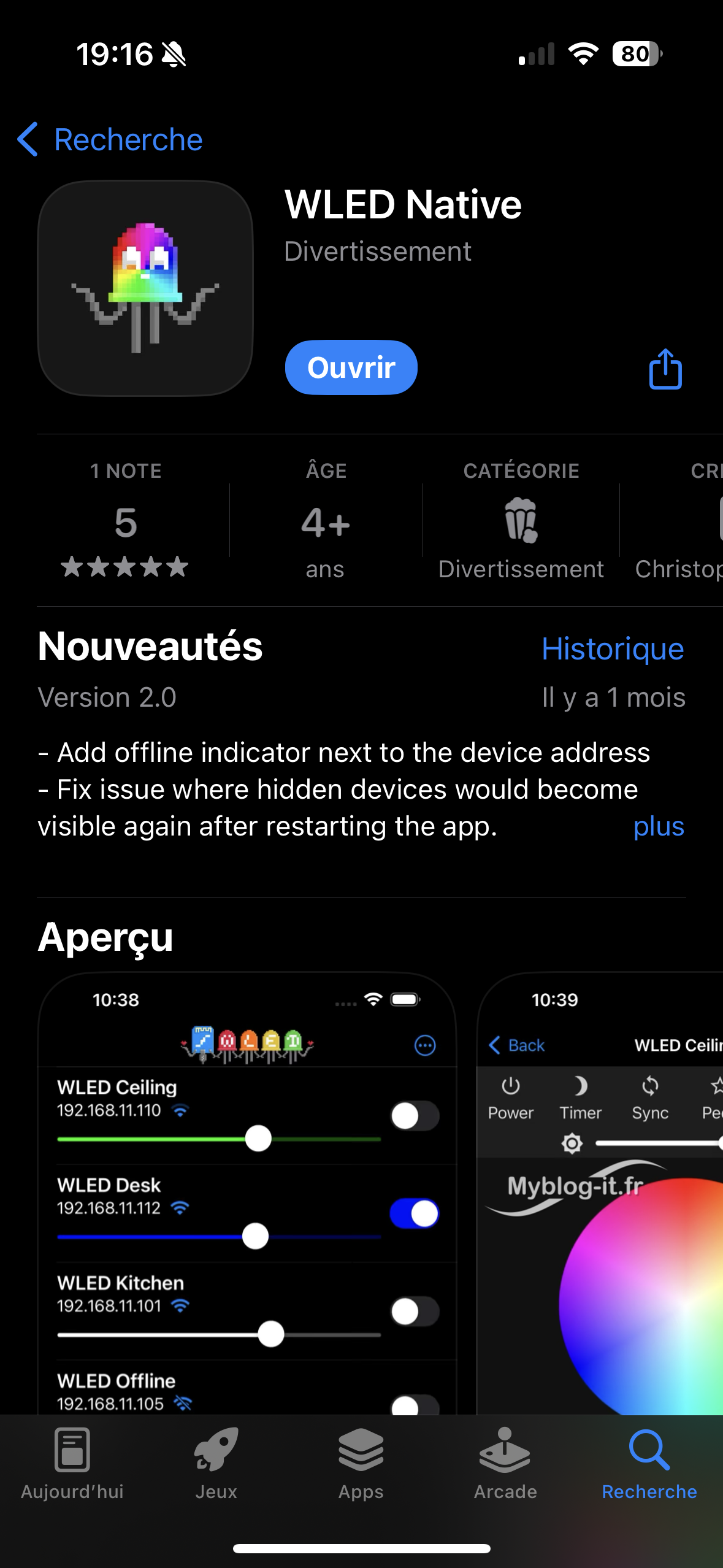
Task: Switch to the Jeux tab
Action: 216,1463
